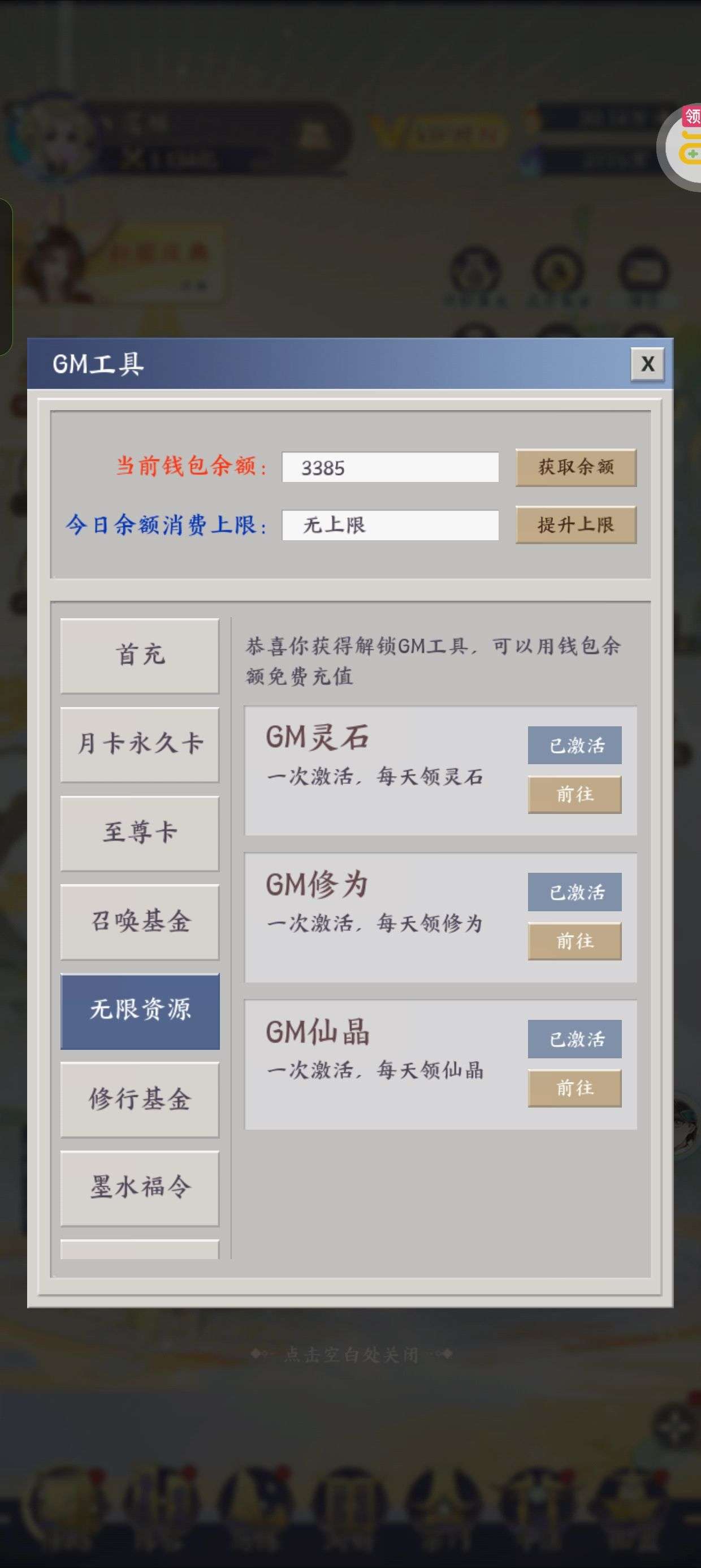This screenshot has height=1568, width=701.
Task: Tap 前往 under GM仙晶
Action: [x=574, y=1088]
